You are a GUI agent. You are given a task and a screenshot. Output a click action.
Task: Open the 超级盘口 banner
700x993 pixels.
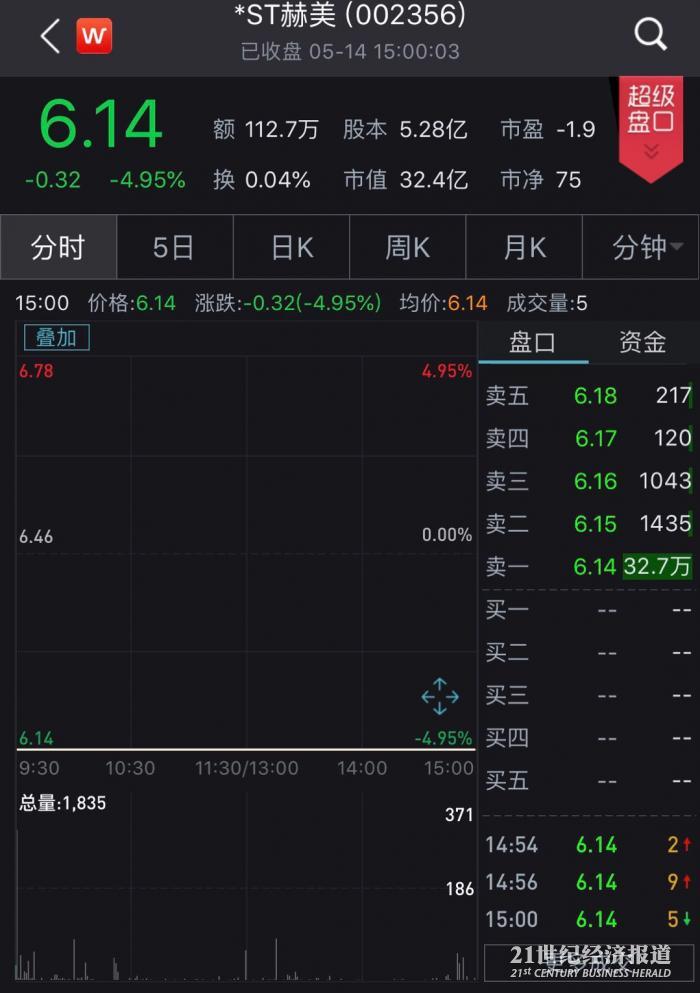[651, 124]
